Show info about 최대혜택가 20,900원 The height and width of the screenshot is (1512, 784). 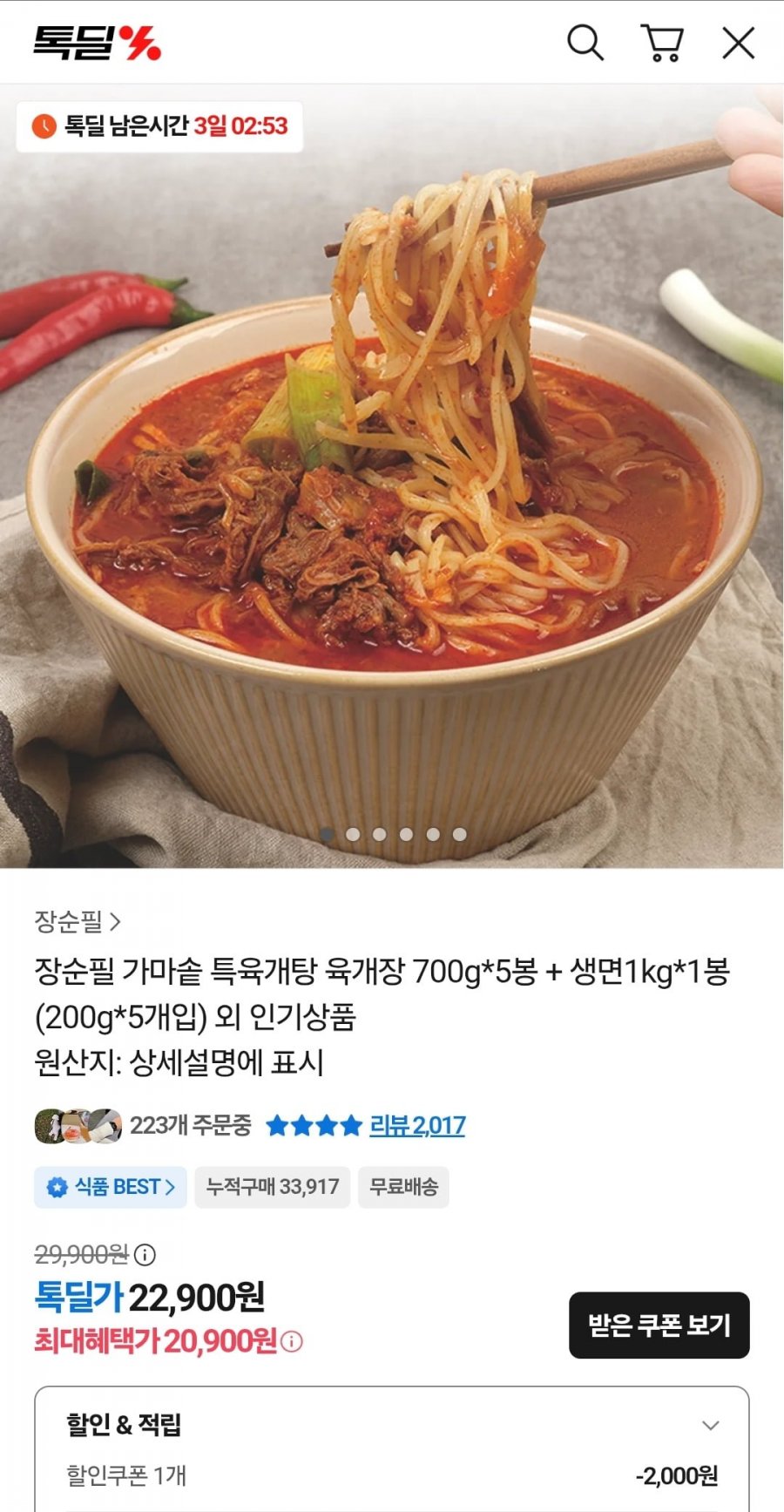[x=293, y=1341]
